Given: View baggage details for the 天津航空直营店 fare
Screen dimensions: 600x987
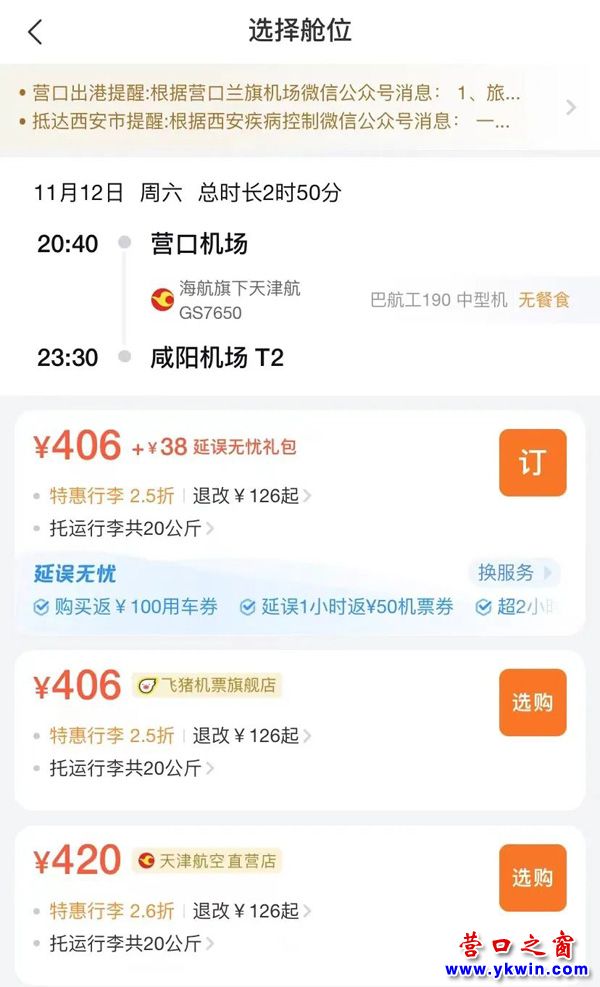Looking at the screenshot, I should [x=132, y=943].
